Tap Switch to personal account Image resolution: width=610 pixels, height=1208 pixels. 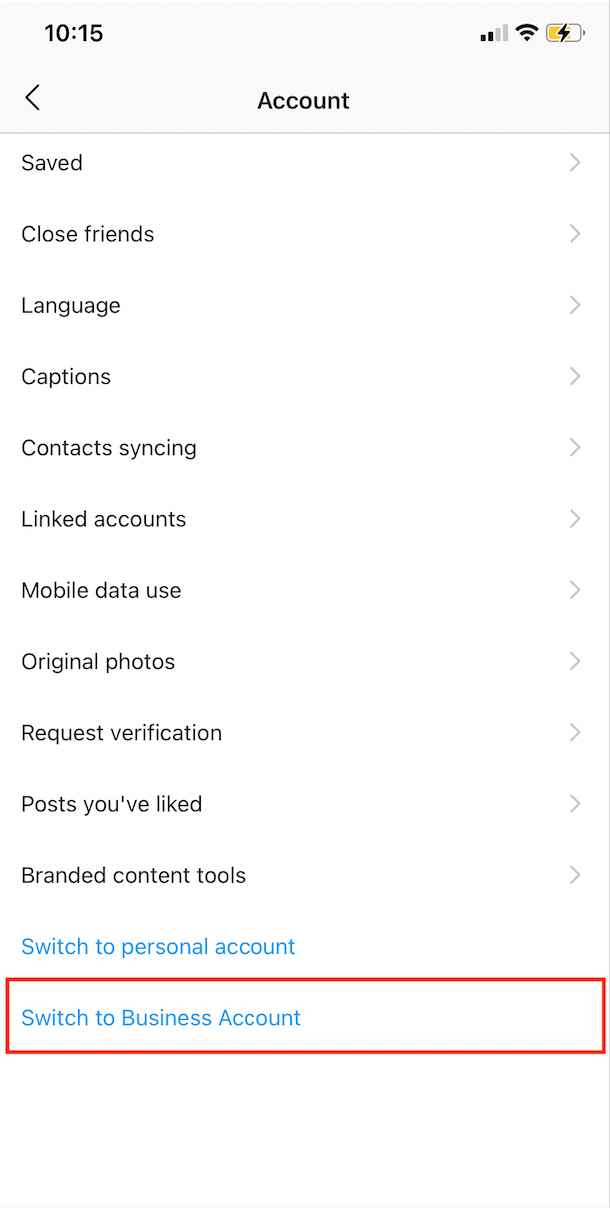[158, 946]
